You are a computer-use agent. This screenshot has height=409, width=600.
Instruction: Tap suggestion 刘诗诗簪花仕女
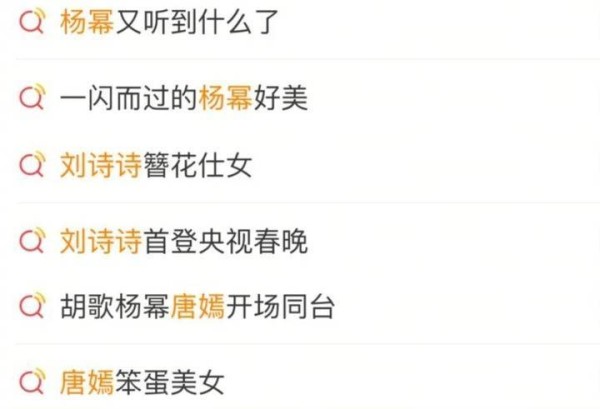coord(155,166)
